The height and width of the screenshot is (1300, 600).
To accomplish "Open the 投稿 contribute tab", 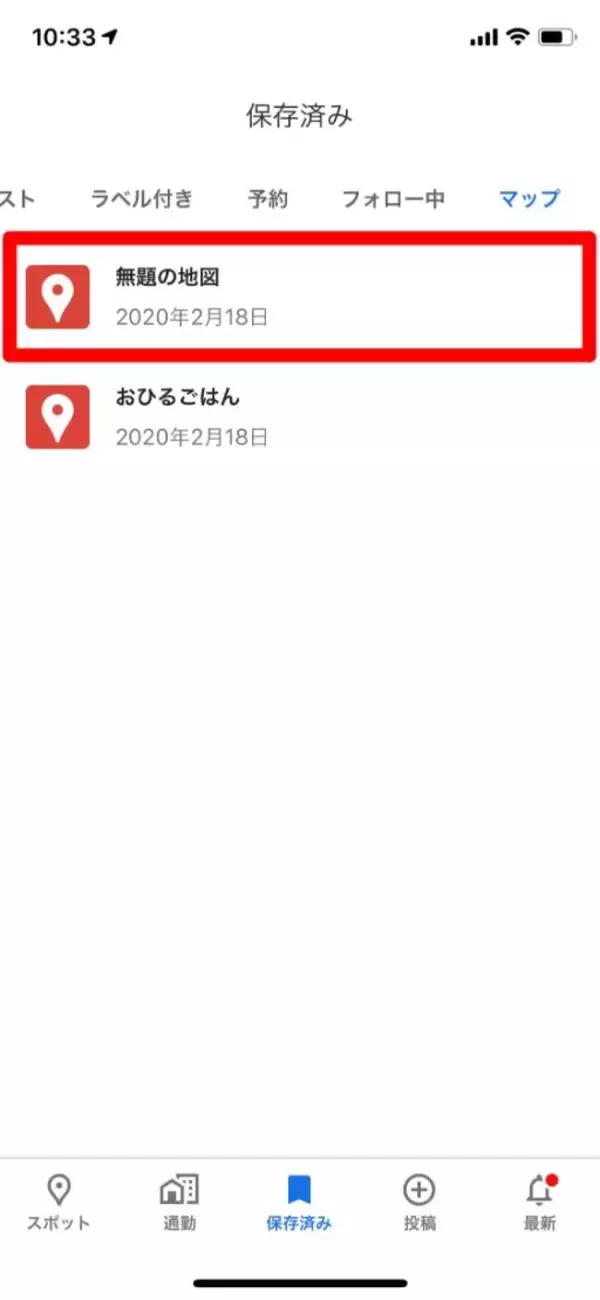I will pos(419,1203).
